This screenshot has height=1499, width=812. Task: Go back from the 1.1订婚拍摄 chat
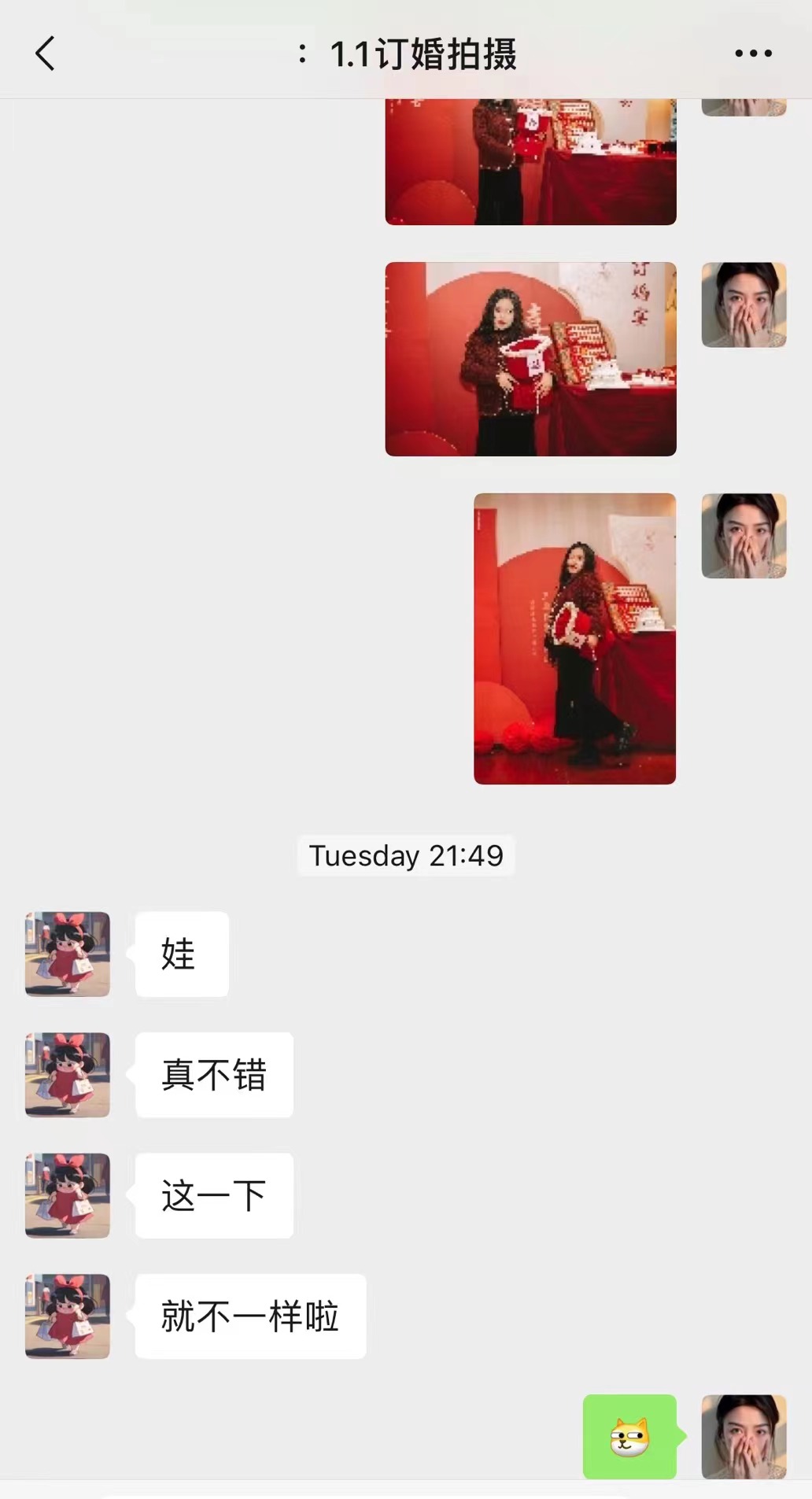click(x=46, y=54)
